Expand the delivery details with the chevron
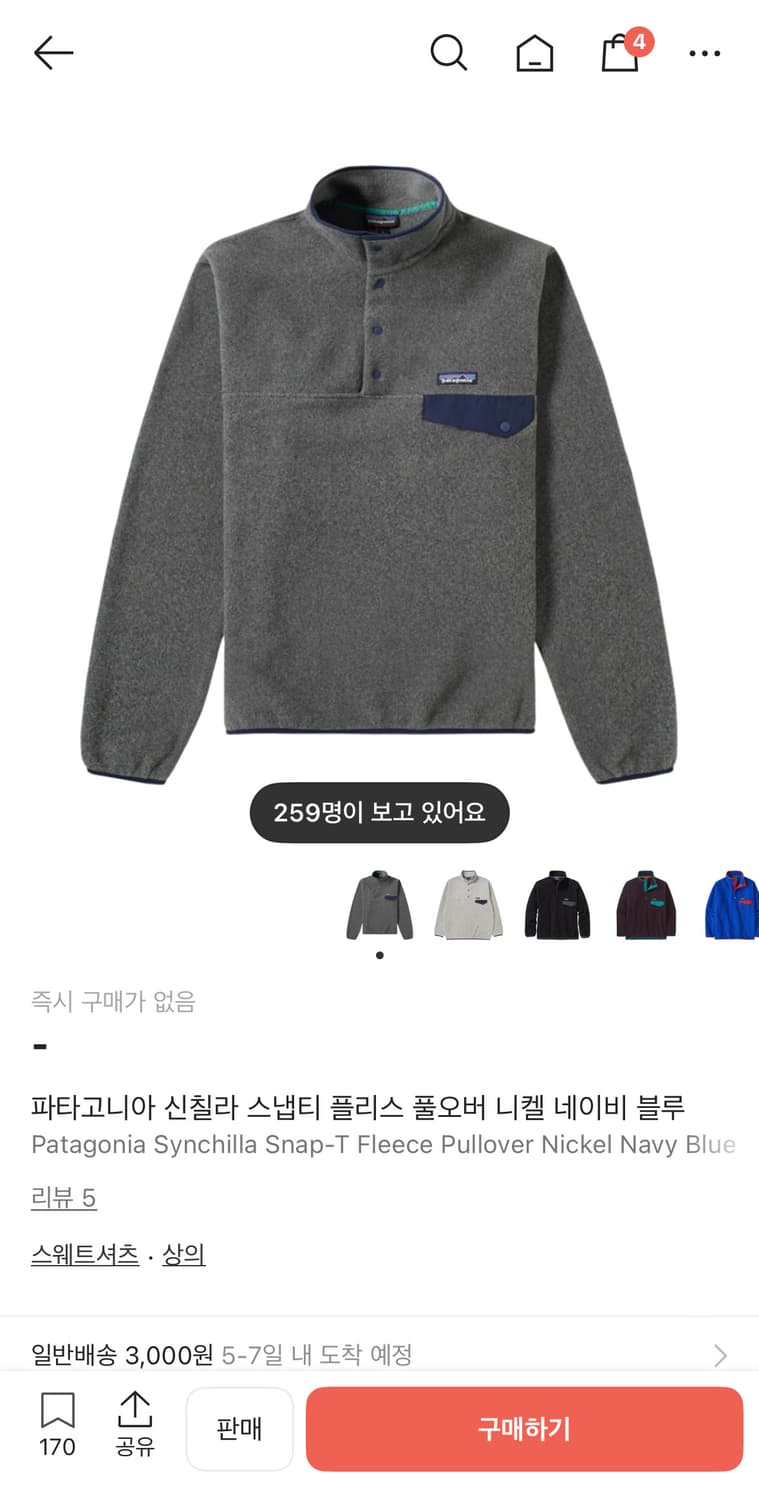Viewport: 759px width, 1500px height. (x=719, y=1355)
